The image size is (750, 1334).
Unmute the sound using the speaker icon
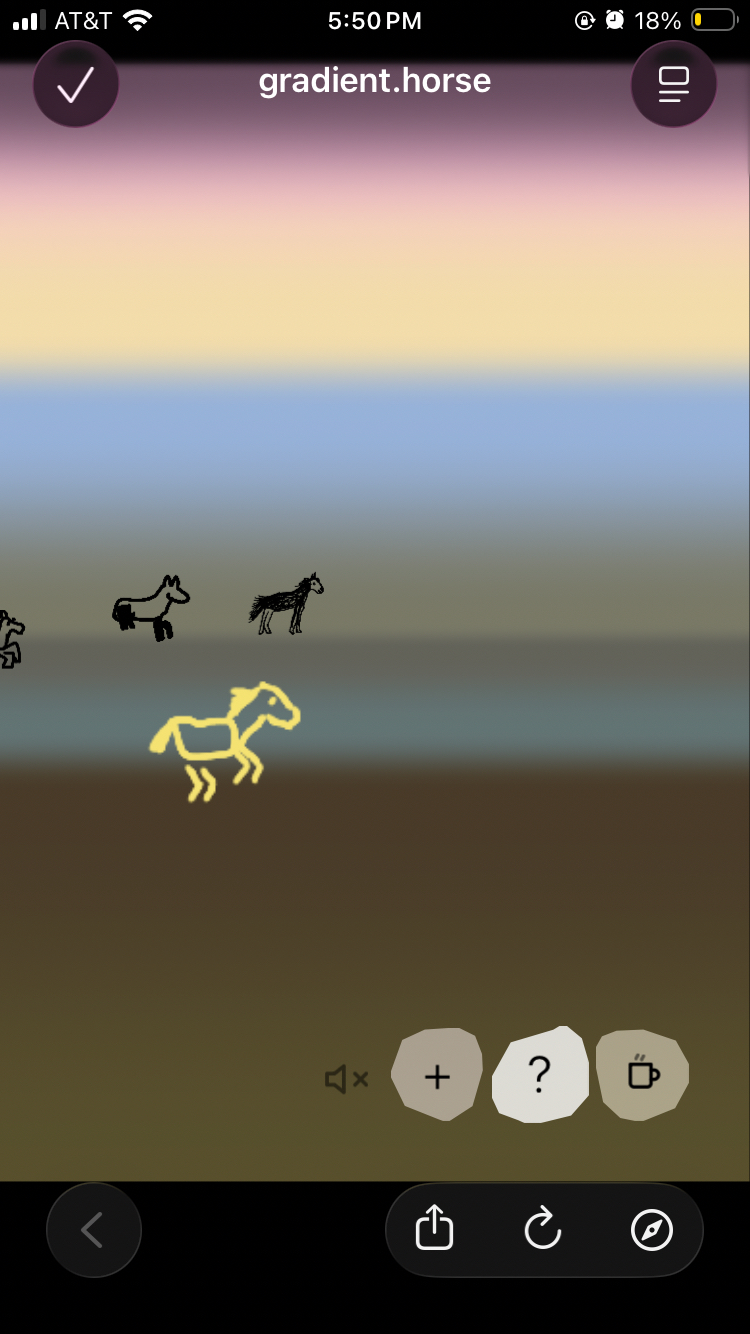tap(347, 1079)
